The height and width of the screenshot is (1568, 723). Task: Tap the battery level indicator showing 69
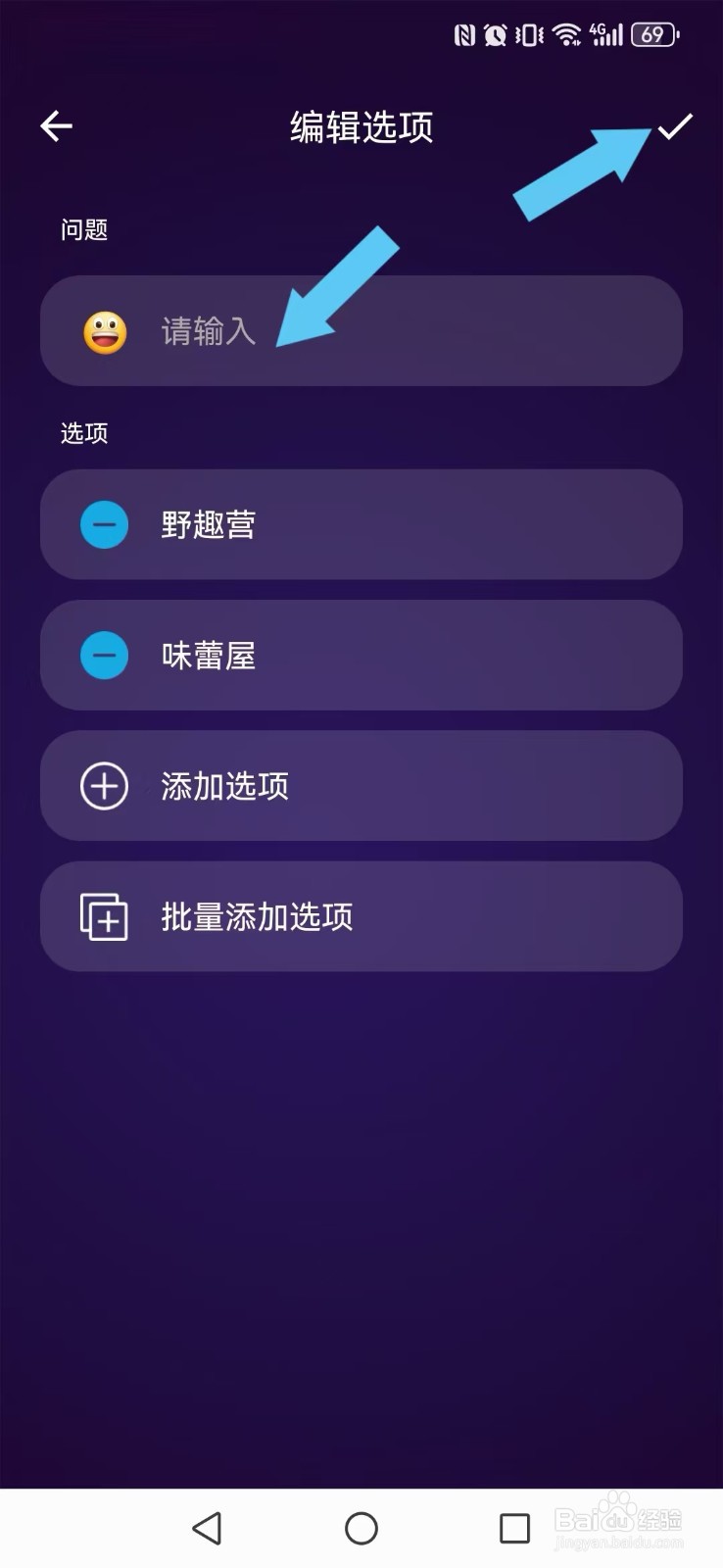point(652,34)
